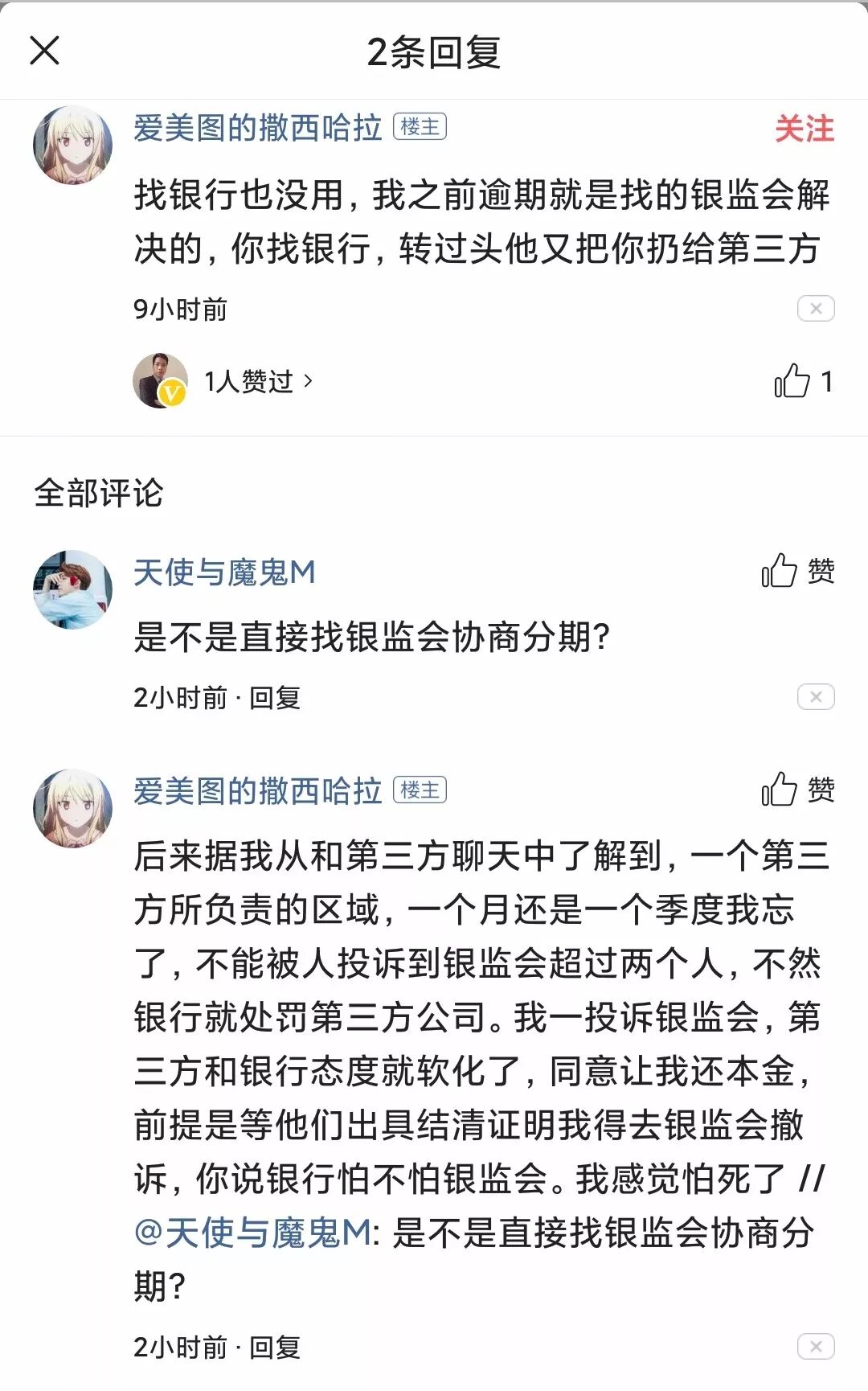Dismiss the long 楼主 reply with small x
The image size is (868, 1391).
pyautogui.click(x=816, y=1347)
